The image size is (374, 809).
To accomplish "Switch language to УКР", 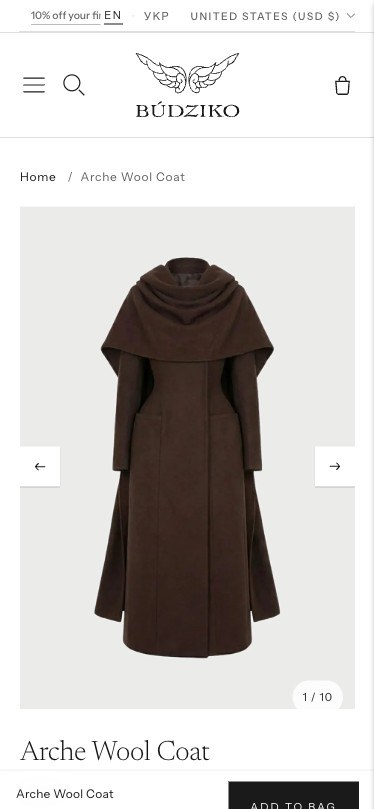I will click(x=156, y=16).
